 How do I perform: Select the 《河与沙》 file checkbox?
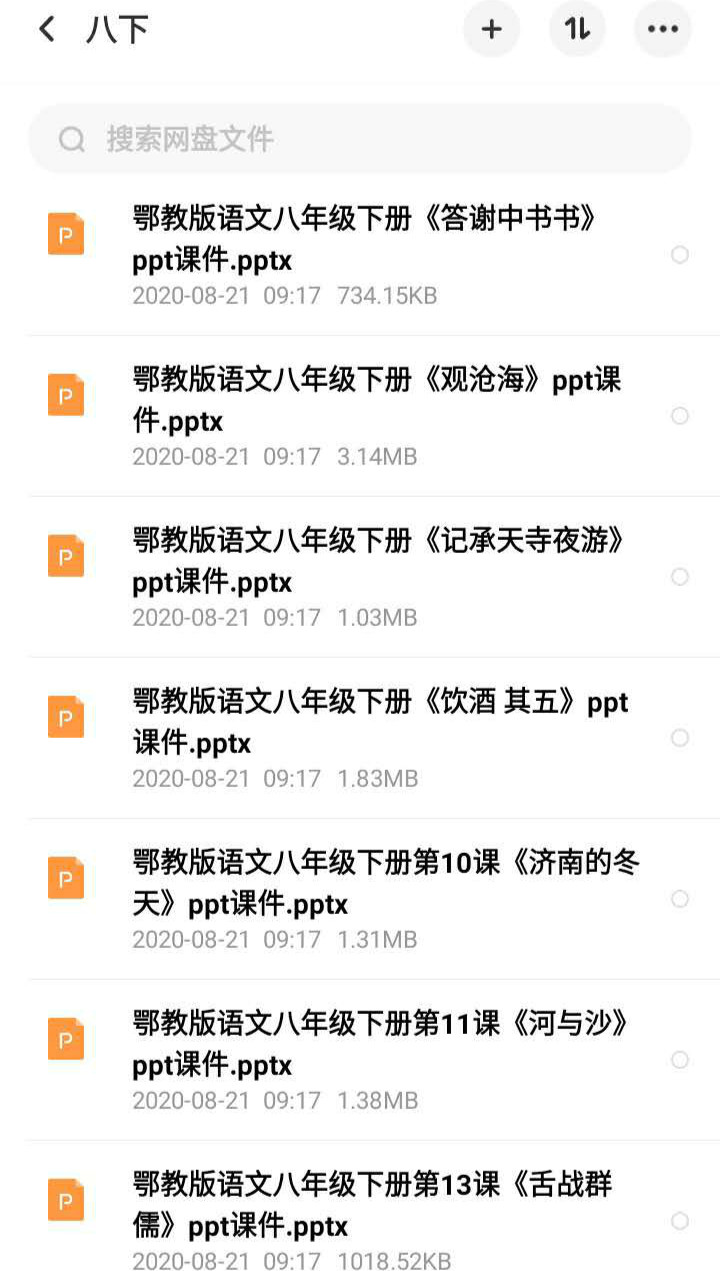680,1060
